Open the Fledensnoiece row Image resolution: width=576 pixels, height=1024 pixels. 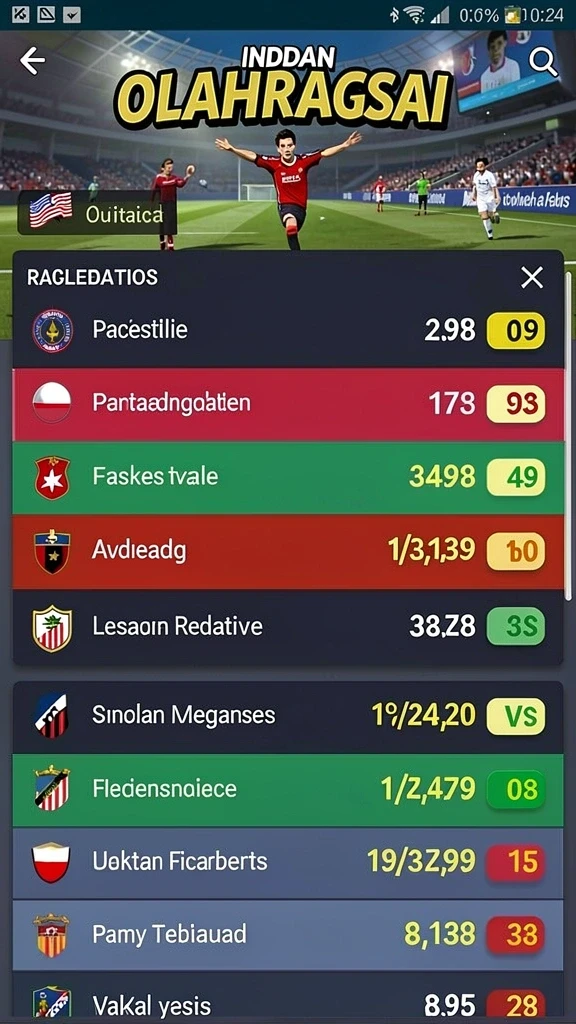coord(288,790)
